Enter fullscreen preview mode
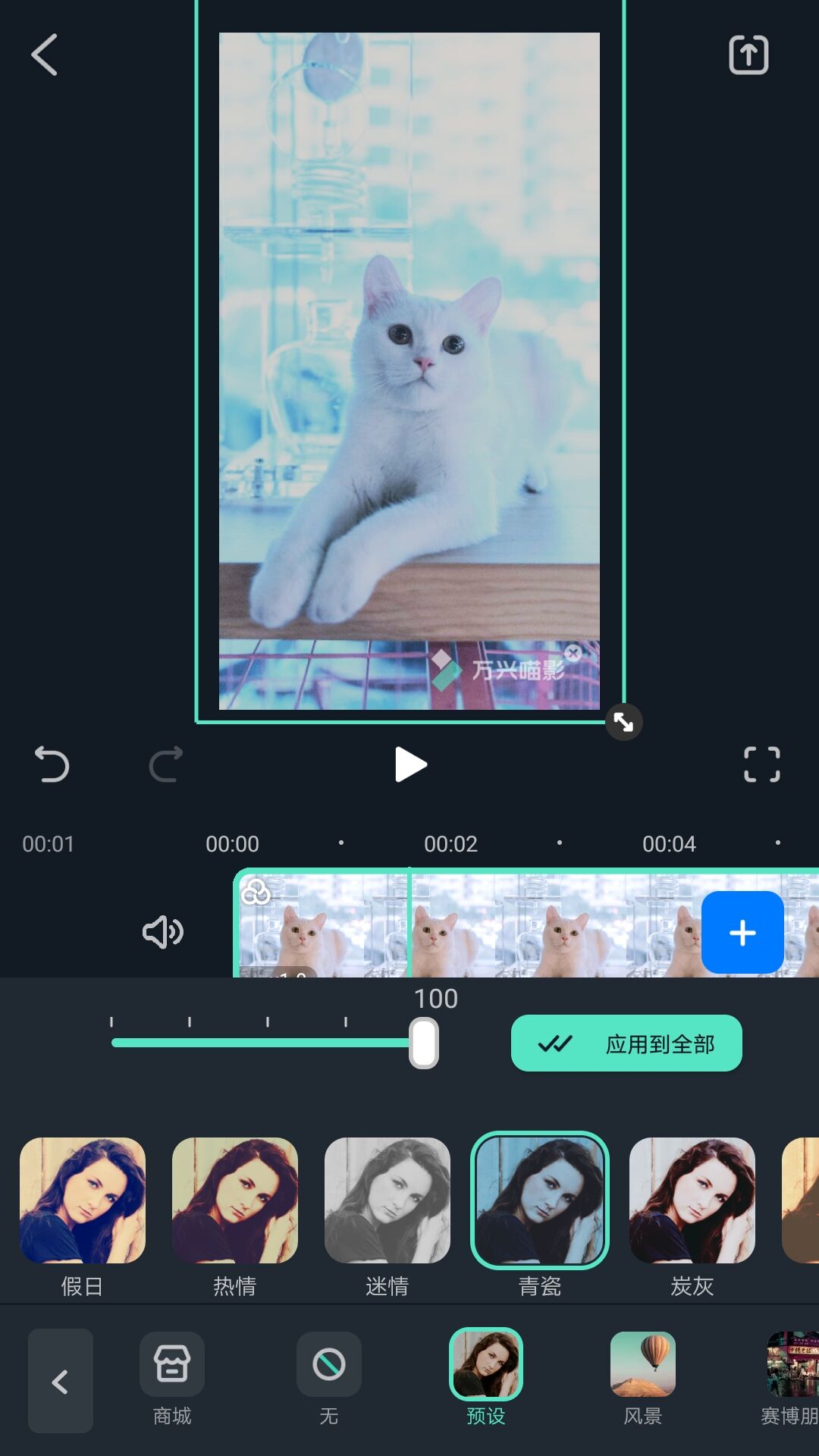The image size is (819, 1456). click(x=761, y=764)
